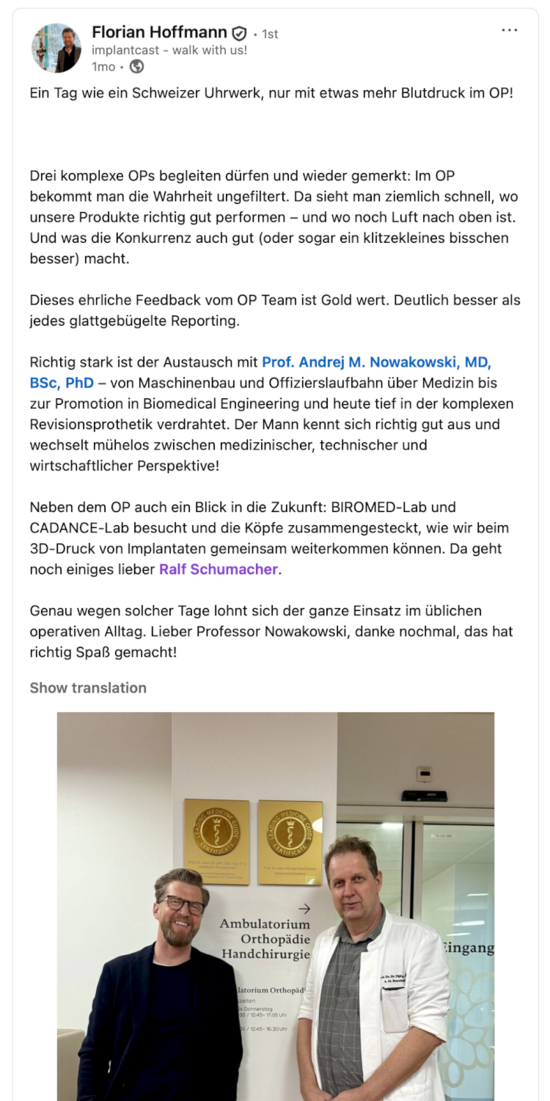Open the post's attached photo

point(275,906)
